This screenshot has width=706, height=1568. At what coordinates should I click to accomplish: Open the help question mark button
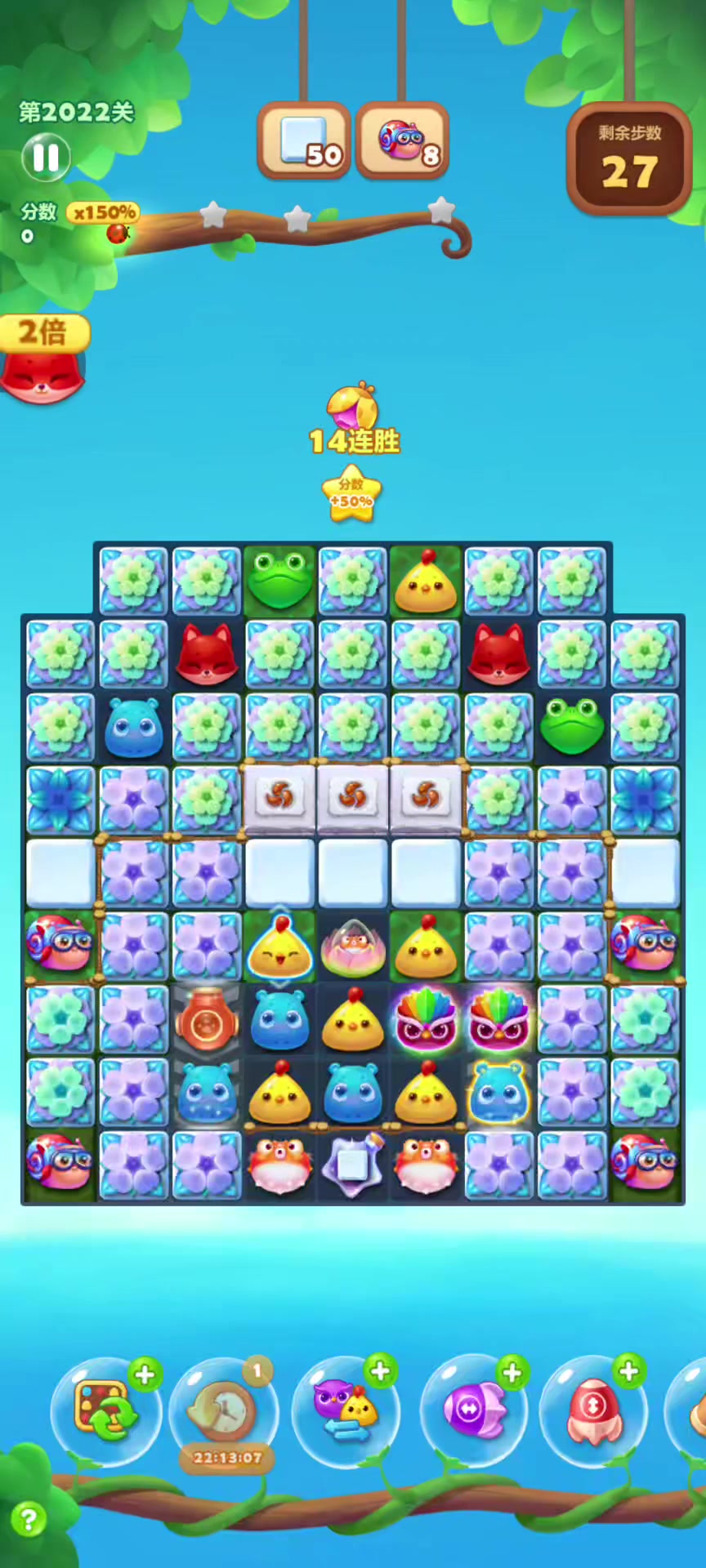[x=29, y=1520]
